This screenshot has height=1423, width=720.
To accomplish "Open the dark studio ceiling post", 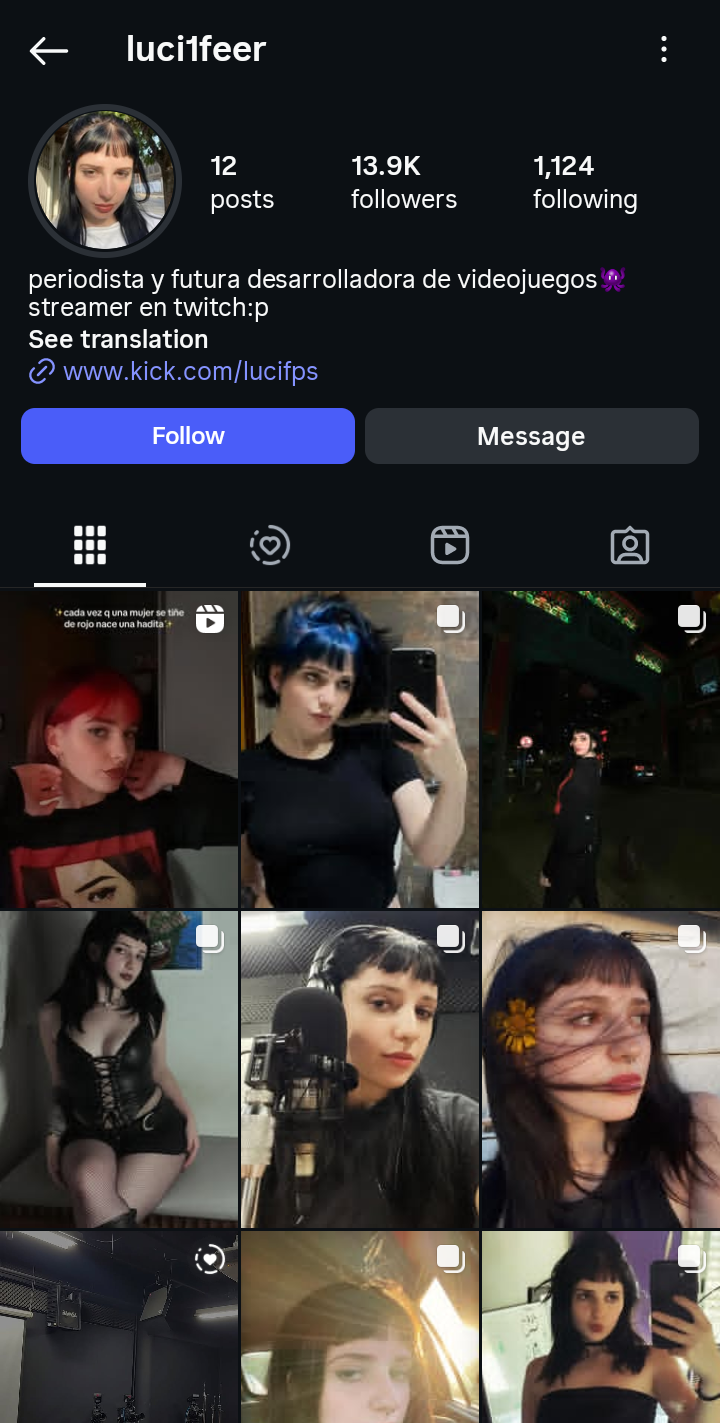I will pyautogui.click(x=118, y=1330).
